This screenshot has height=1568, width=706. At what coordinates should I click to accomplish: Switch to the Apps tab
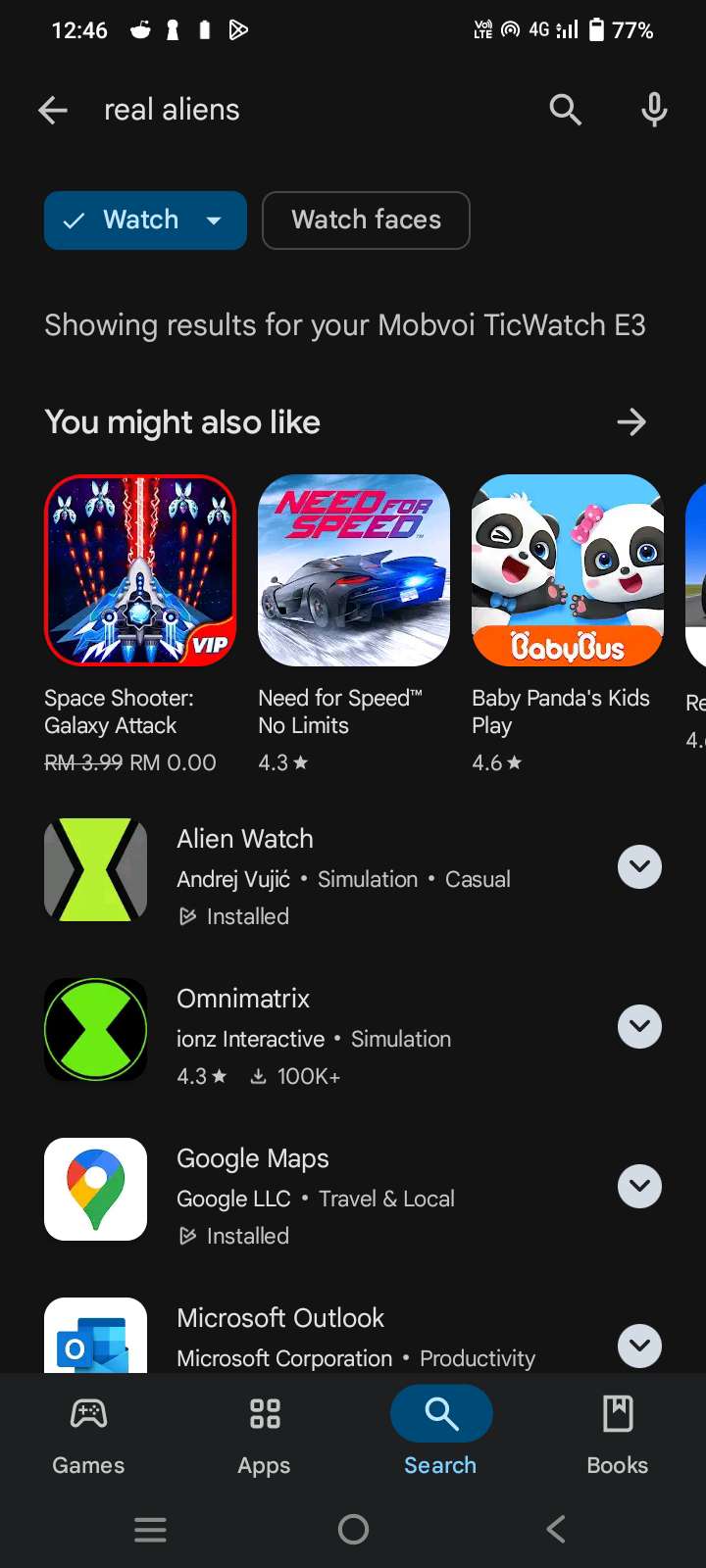tap(264, 1435)
